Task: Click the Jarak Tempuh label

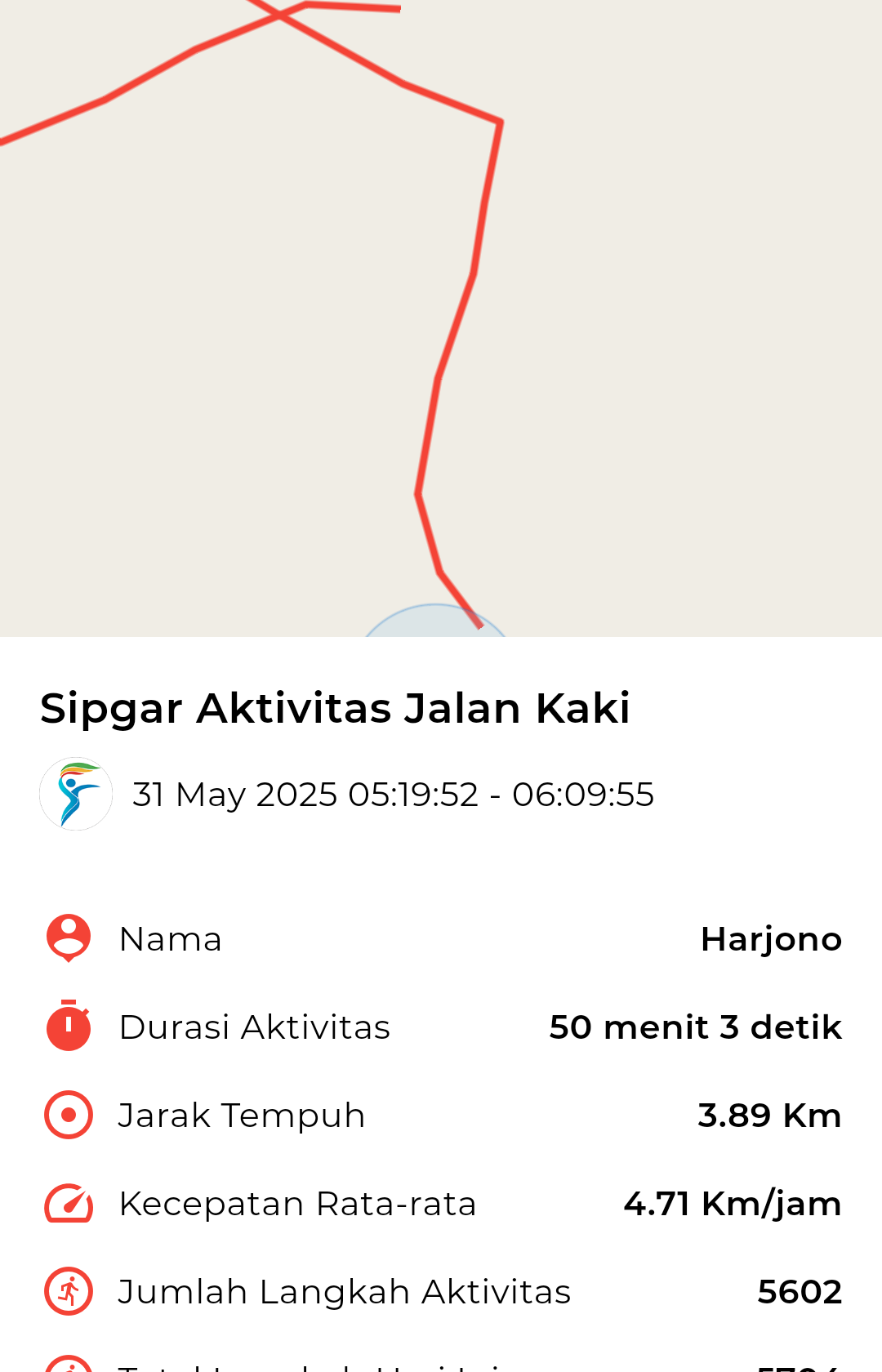Action: click(x=242, y=1114)
